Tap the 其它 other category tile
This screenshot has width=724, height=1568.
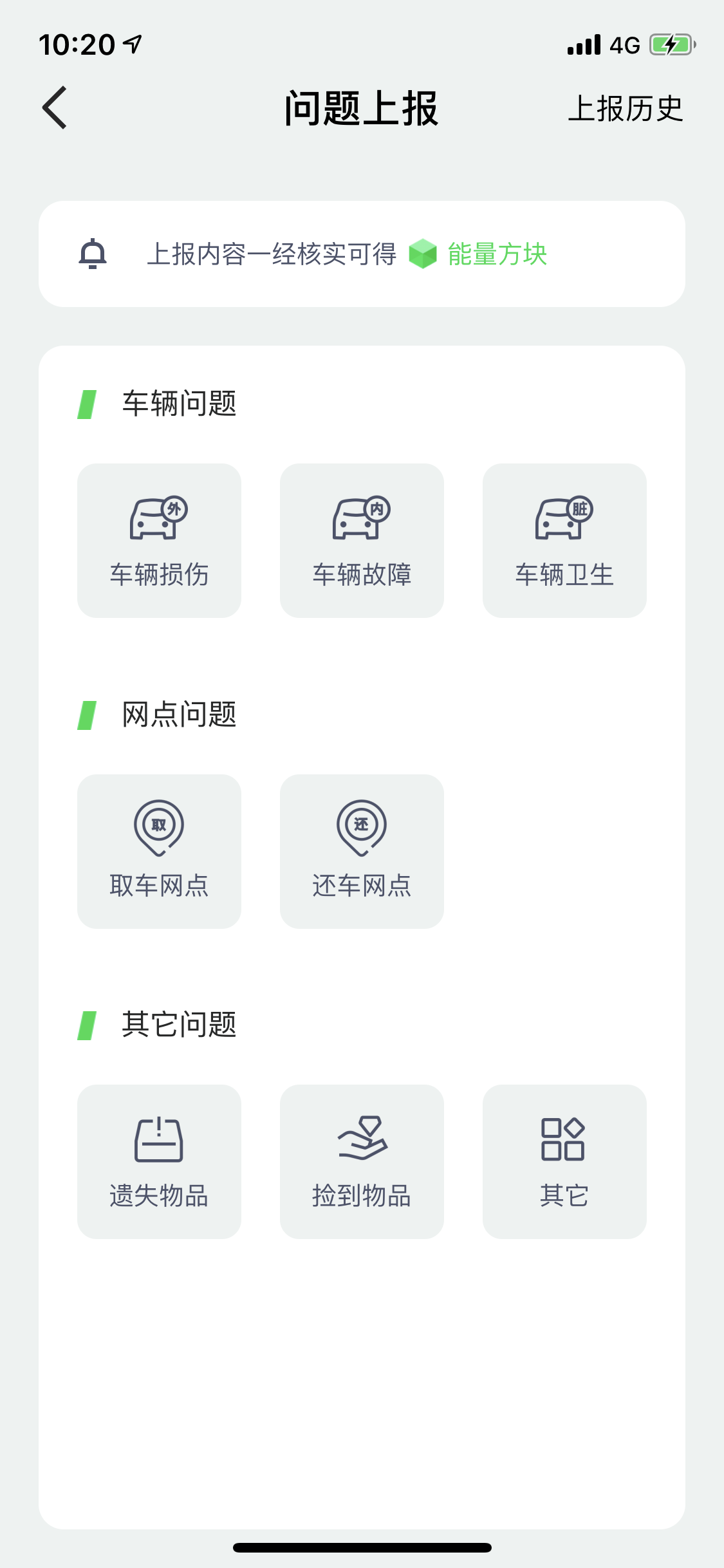564,1162
